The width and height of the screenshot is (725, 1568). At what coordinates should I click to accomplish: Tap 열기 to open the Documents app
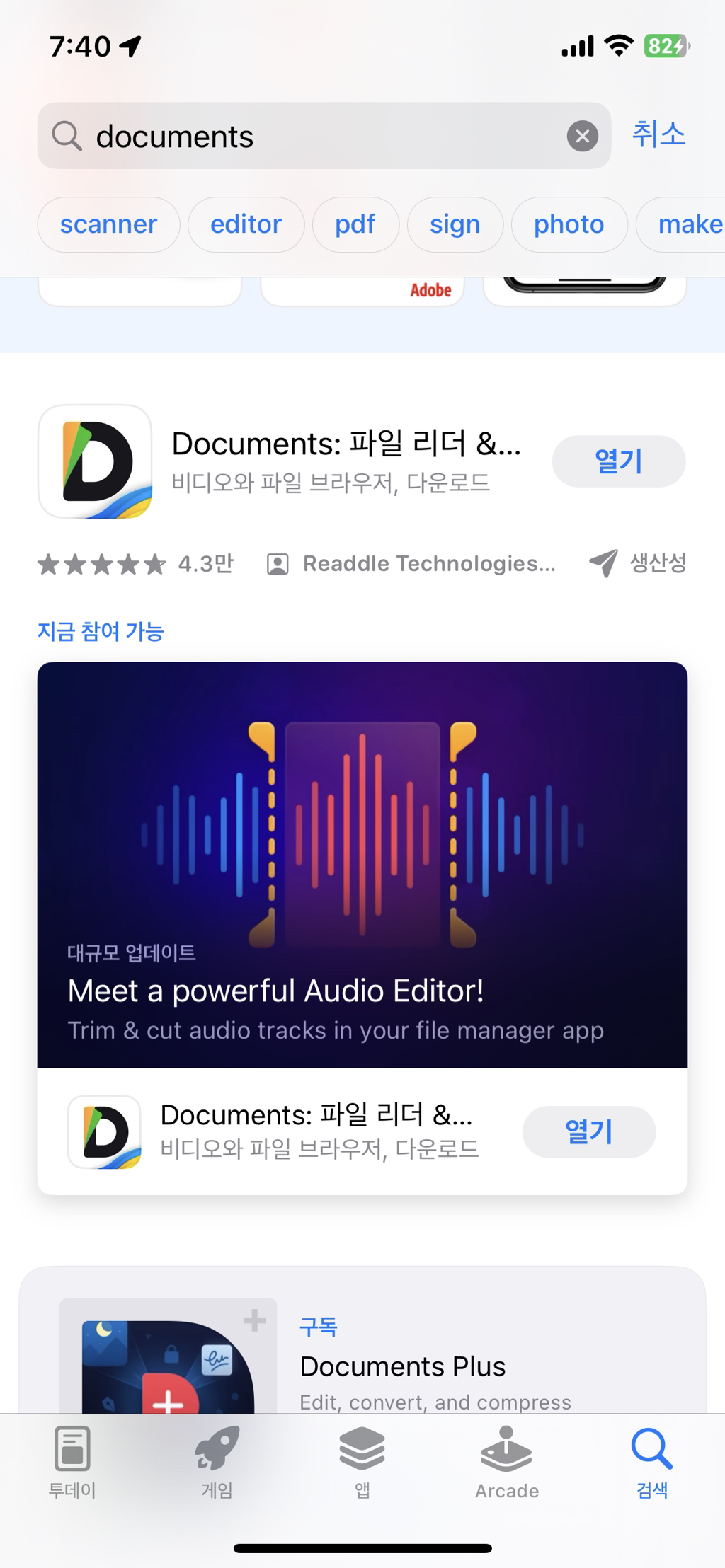tap(617, 461)
